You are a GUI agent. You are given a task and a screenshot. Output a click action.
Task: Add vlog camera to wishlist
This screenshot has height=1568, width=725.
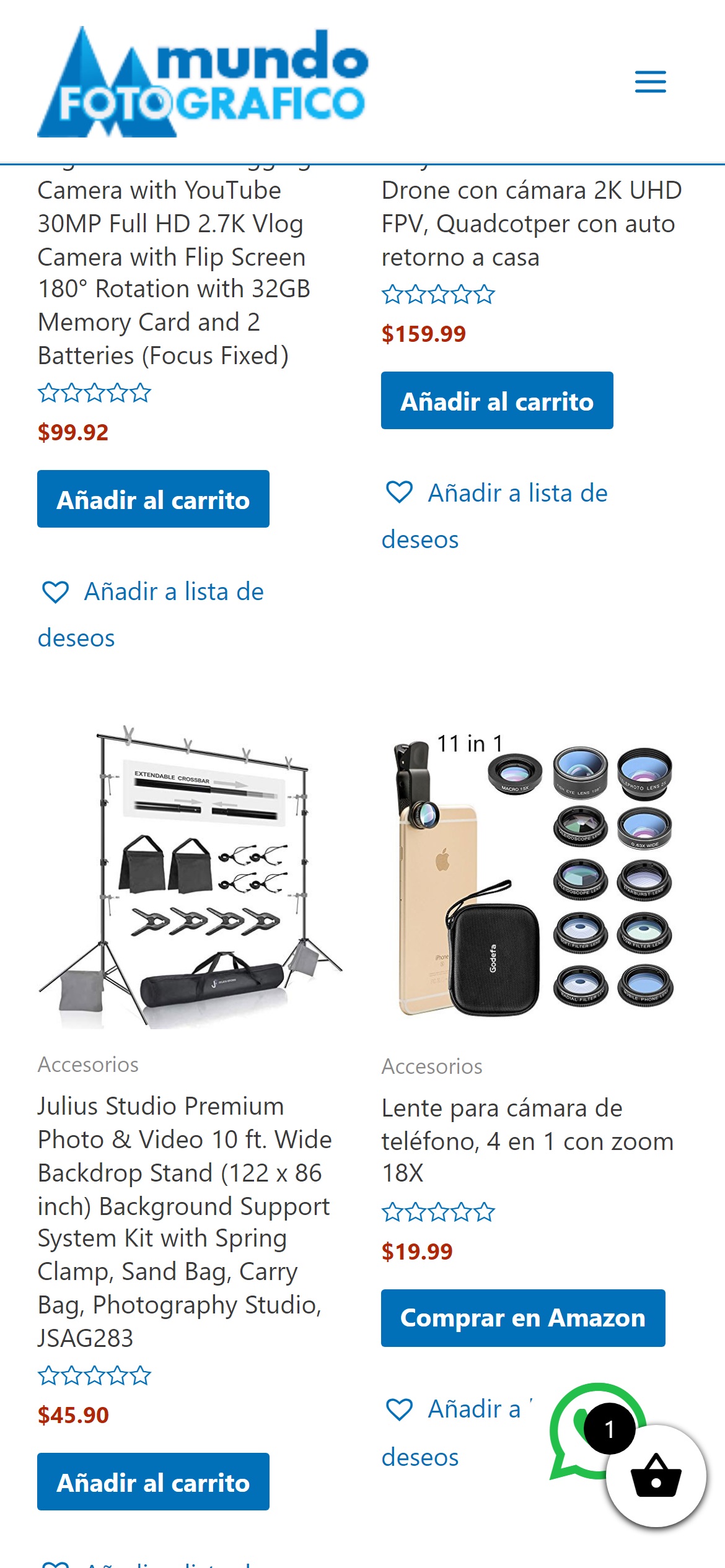click(x=152, y=593)
